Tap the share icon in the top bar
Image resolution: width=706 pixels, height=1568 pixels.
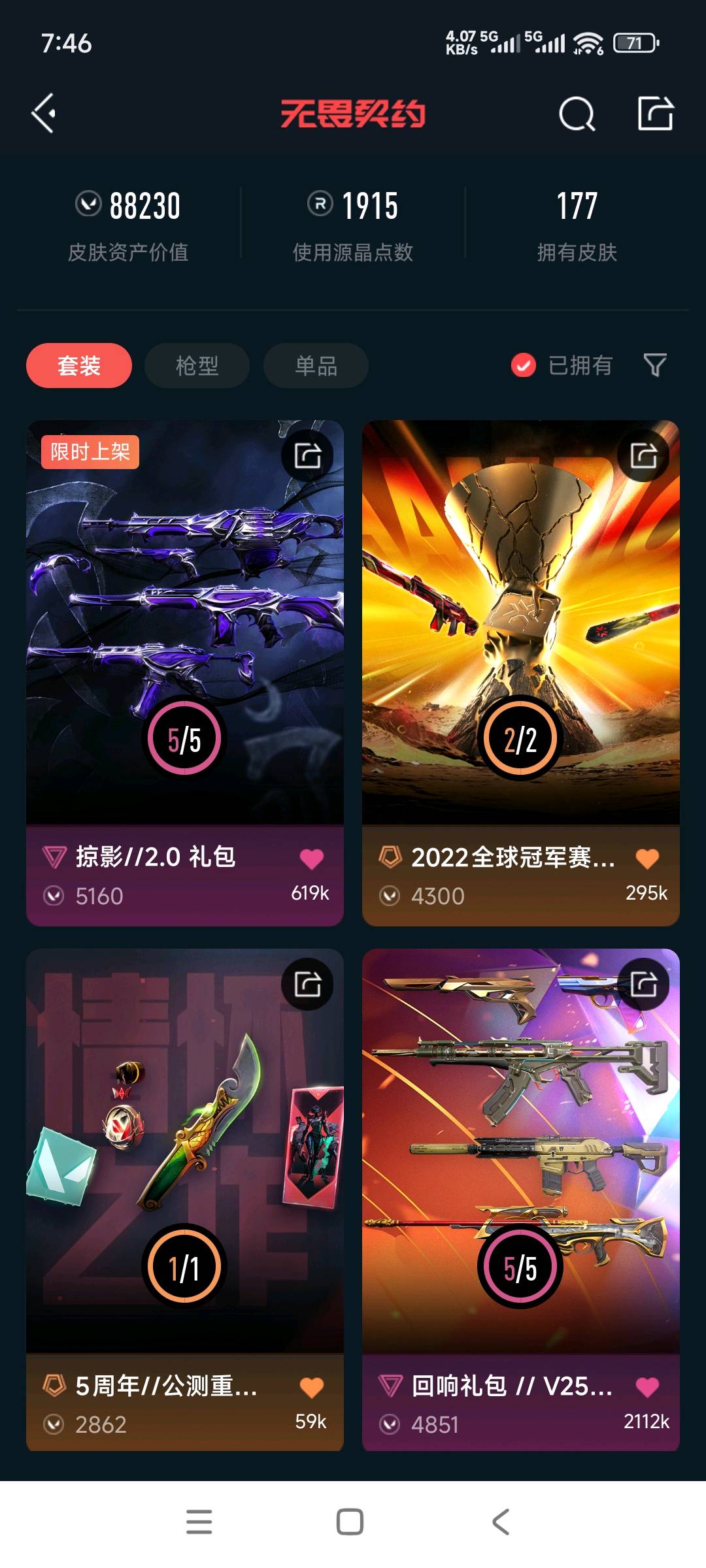pos(655,114)
